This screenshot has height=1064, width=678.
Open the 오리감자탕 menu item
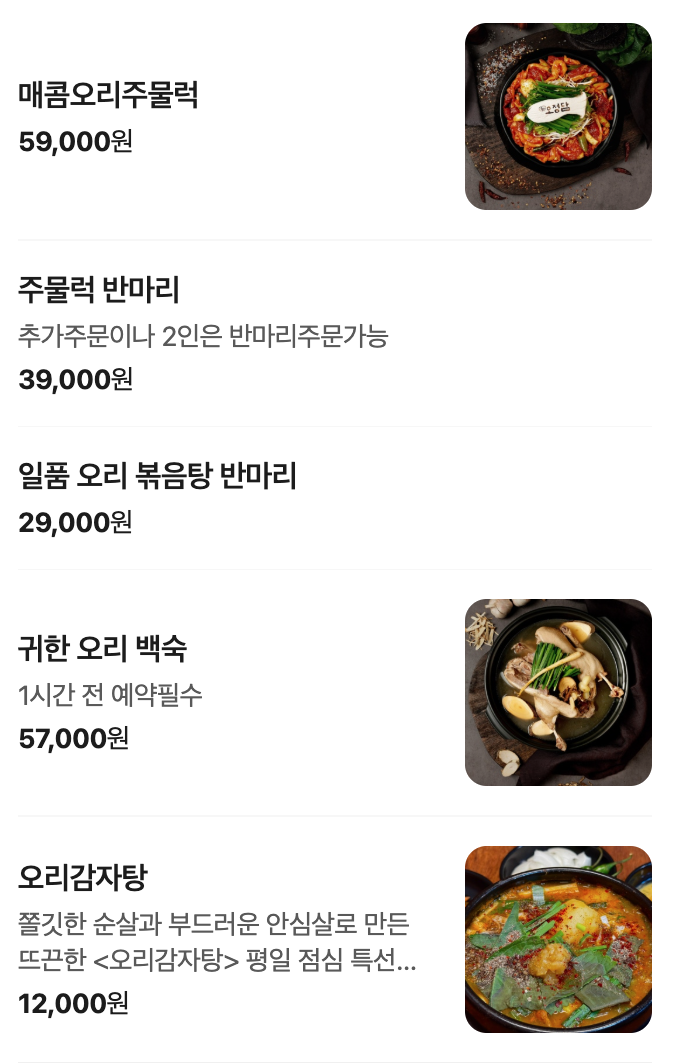[83, 878]
